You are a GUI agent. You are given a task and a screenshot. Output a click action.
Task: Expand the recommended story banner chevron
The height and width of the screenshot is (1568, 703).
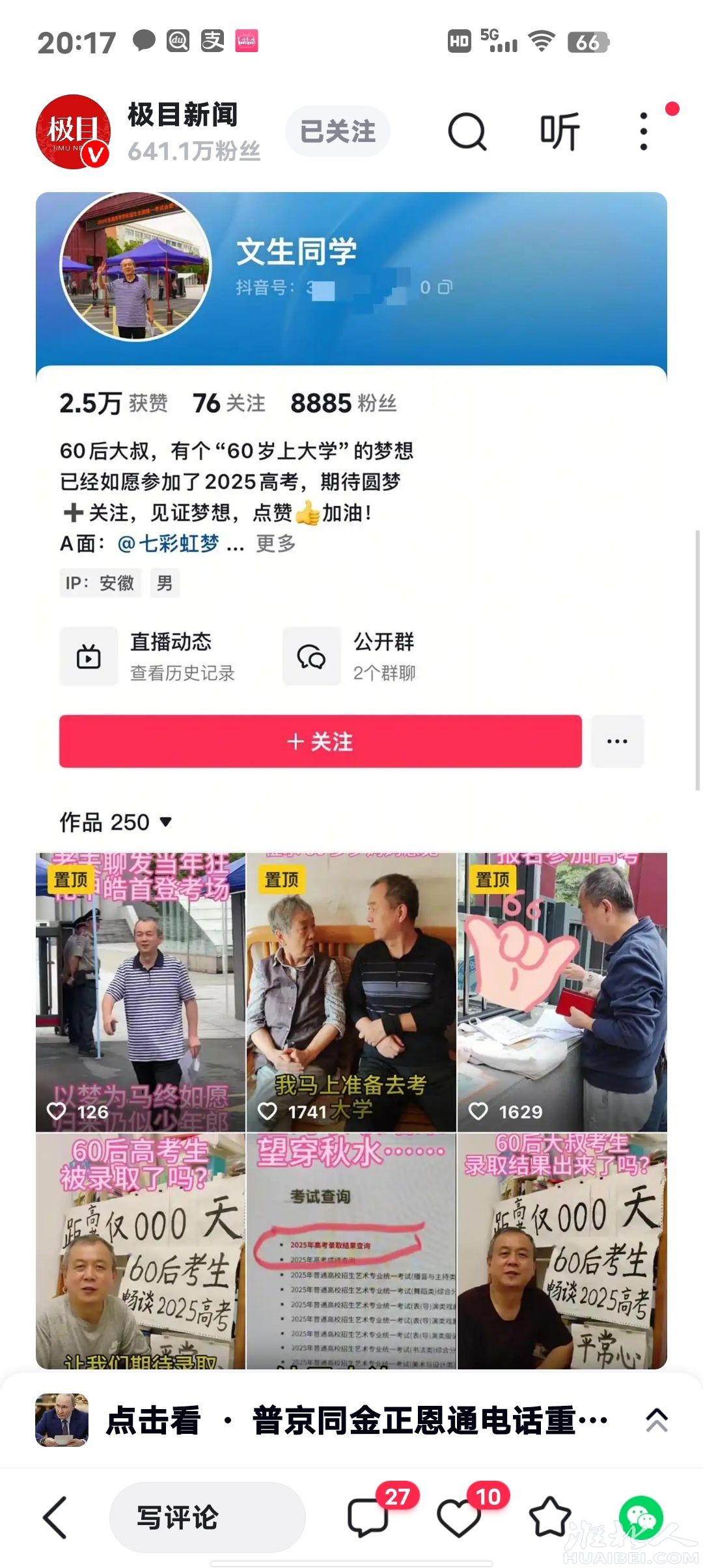tap(656, 1420)
